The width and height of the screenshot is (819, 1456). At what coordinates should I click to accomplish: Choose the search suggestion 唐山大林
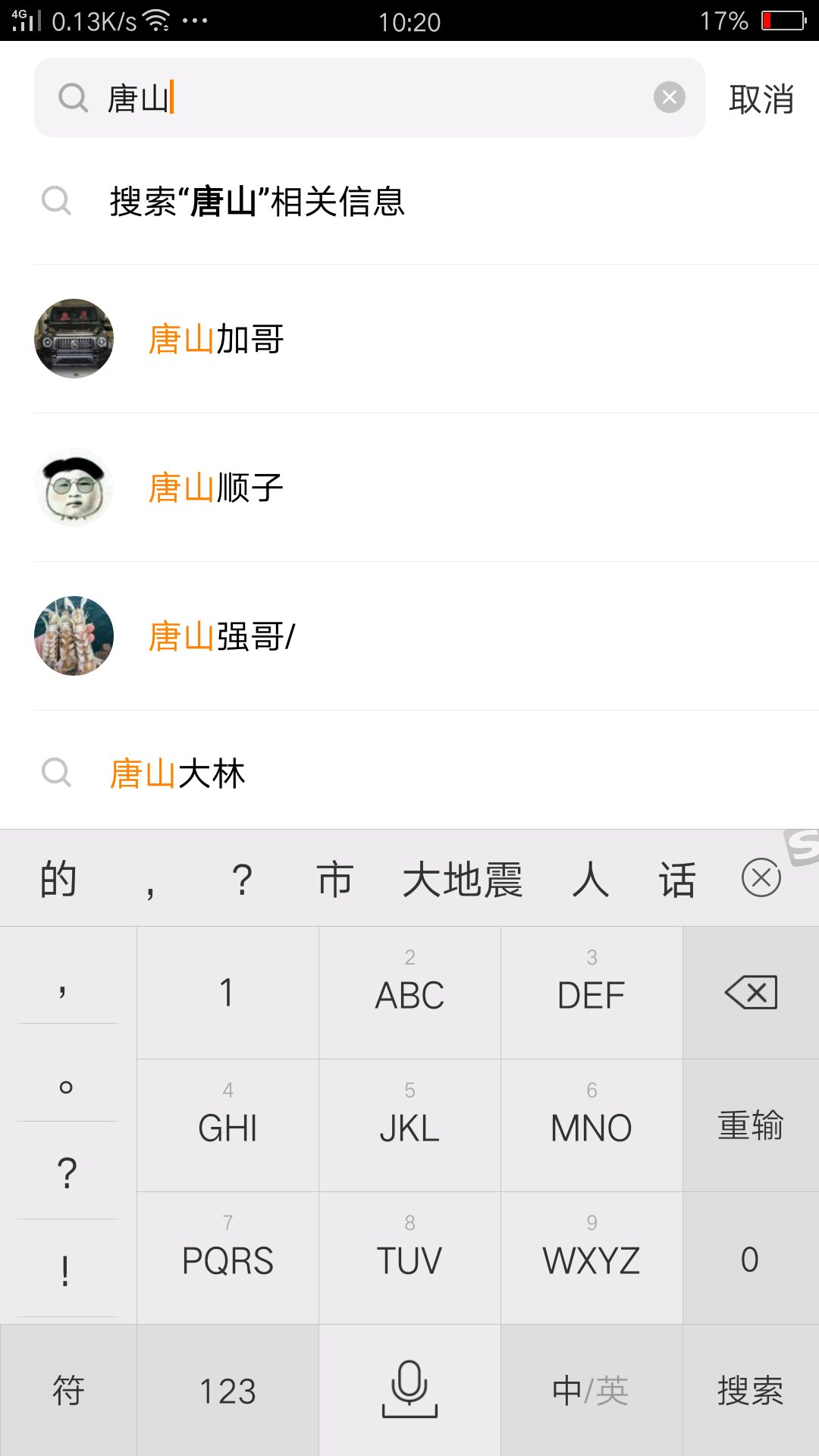coord(178,773)
